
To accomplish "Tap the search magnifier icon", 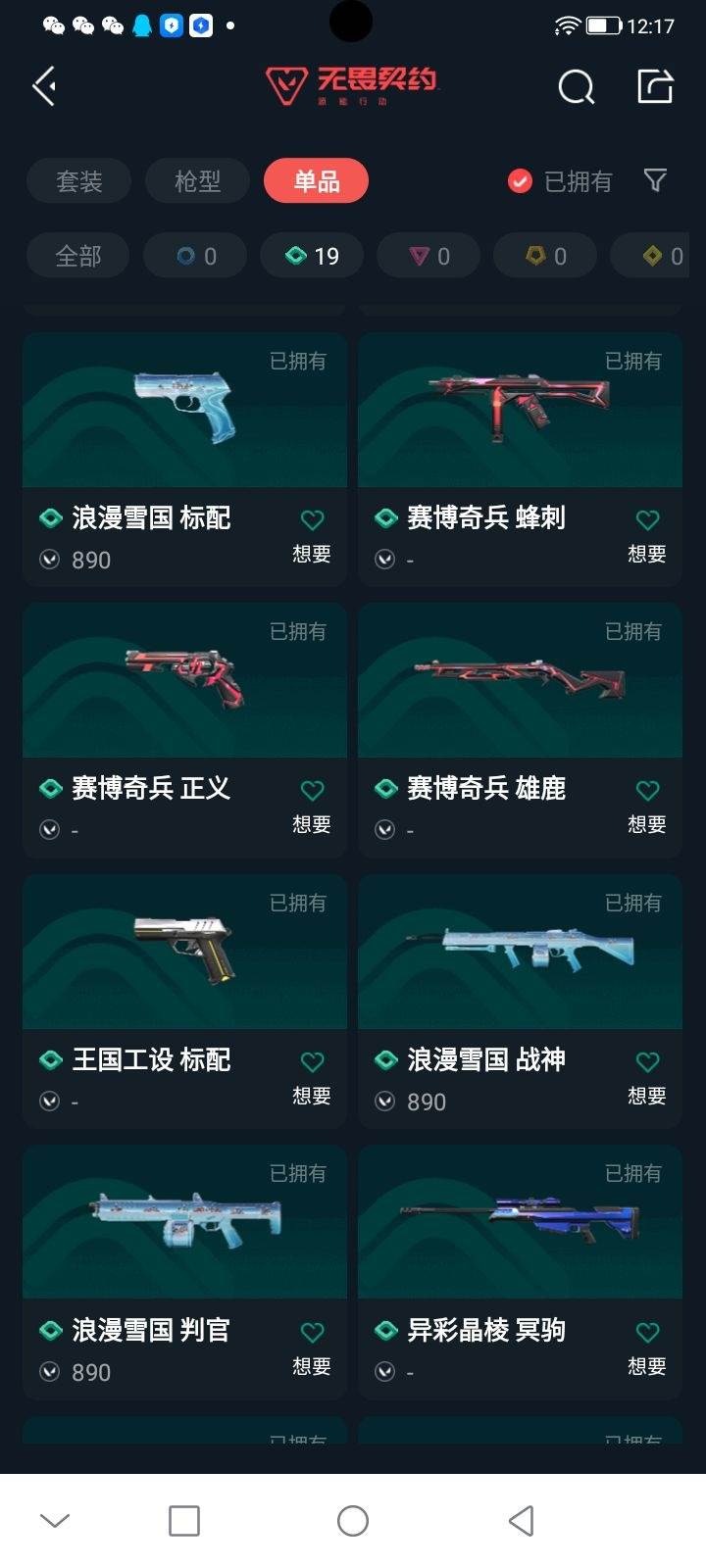I will [x=577, y=86].
